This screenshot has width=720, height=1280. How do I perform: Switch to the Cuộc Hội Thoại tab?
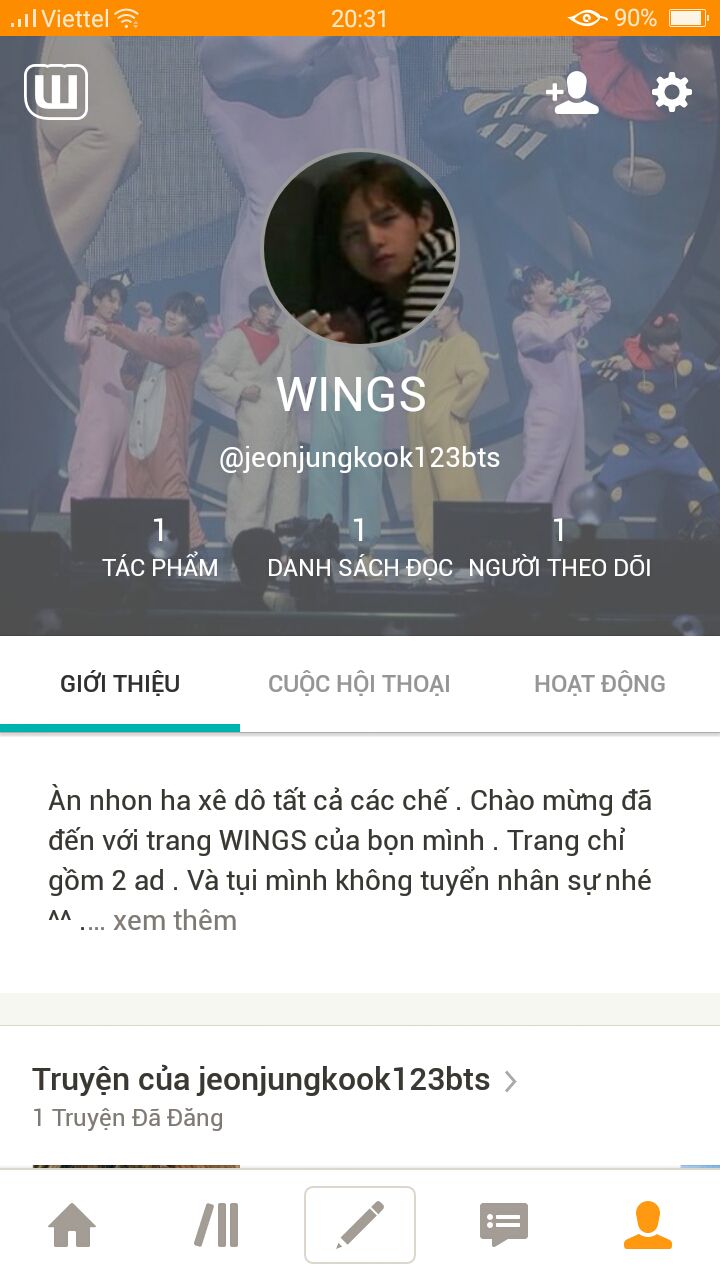pos(359,684)
